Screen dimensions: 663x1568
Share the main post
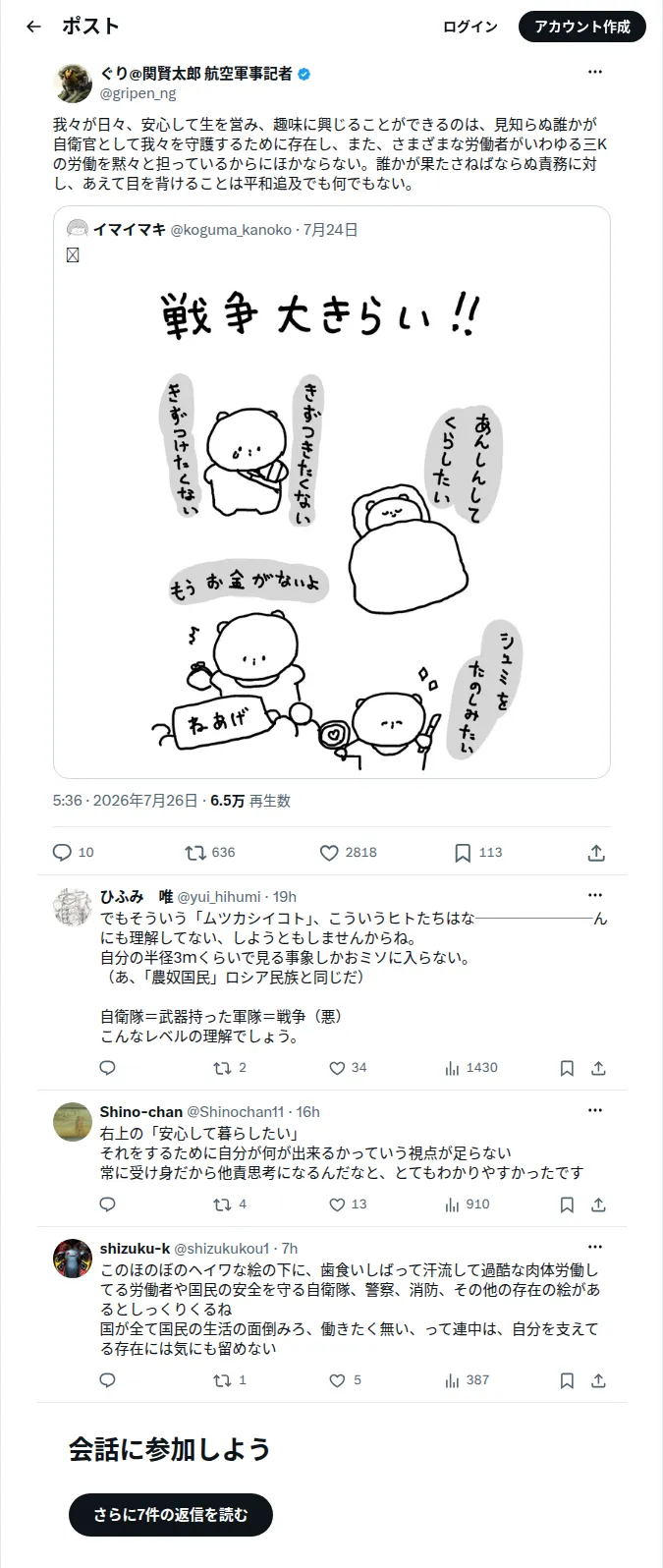click(x=596, y=853)
